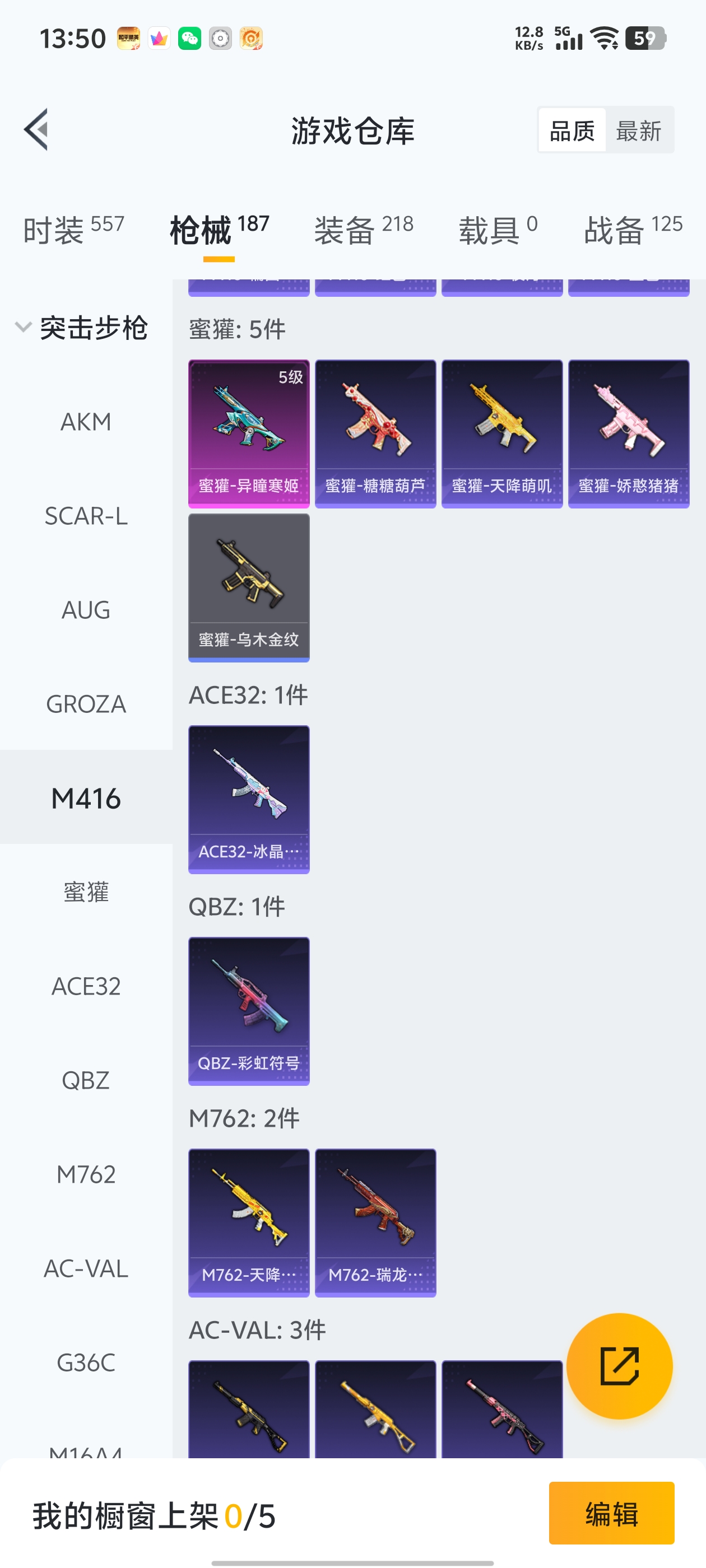
Task: Tap the 编辑 button
Action: (x=611, y=1513)
